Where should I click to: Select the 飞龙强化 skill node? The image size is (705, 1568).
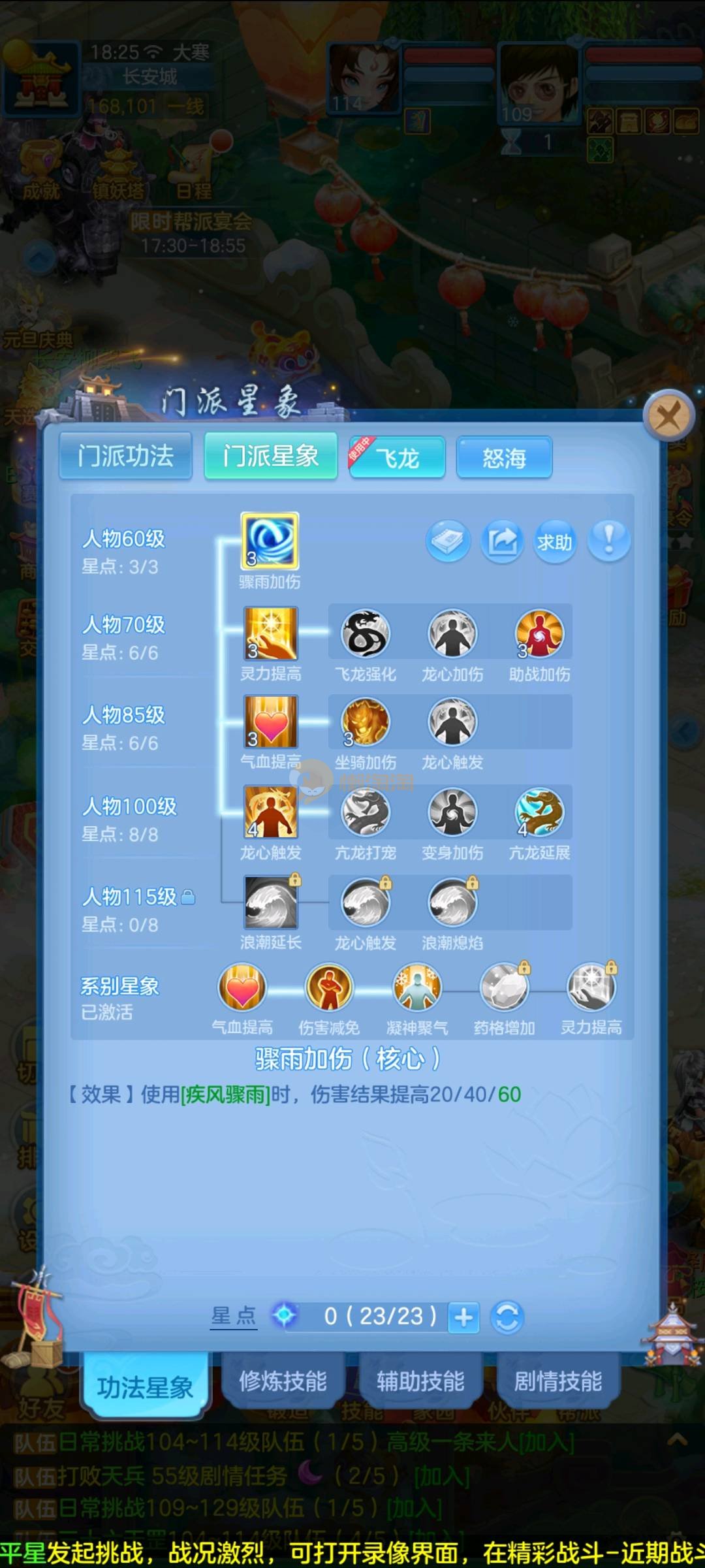(366, 633)
